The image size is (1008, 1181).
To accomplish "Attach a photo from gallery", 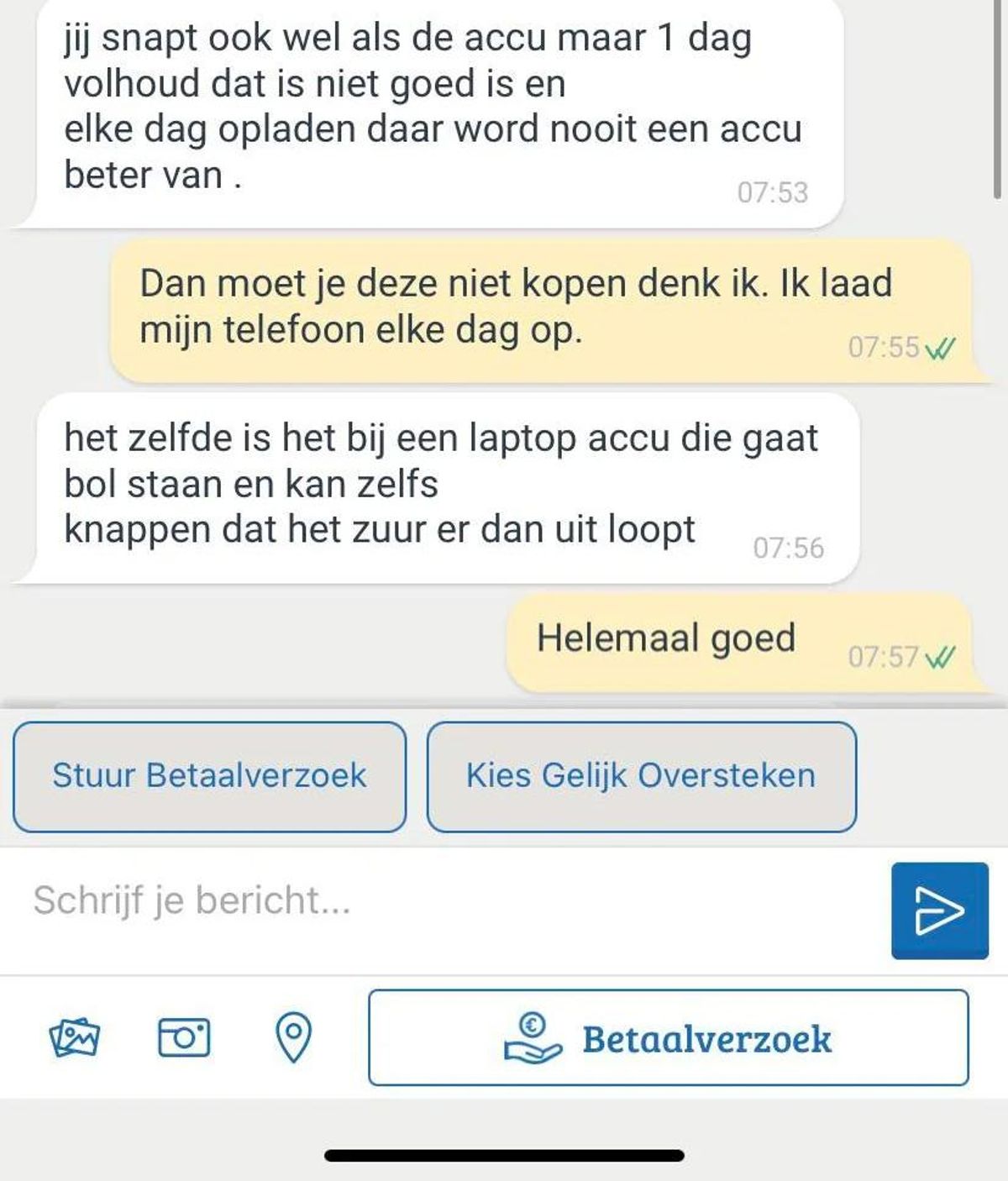I will click(x=75, y=1037).
